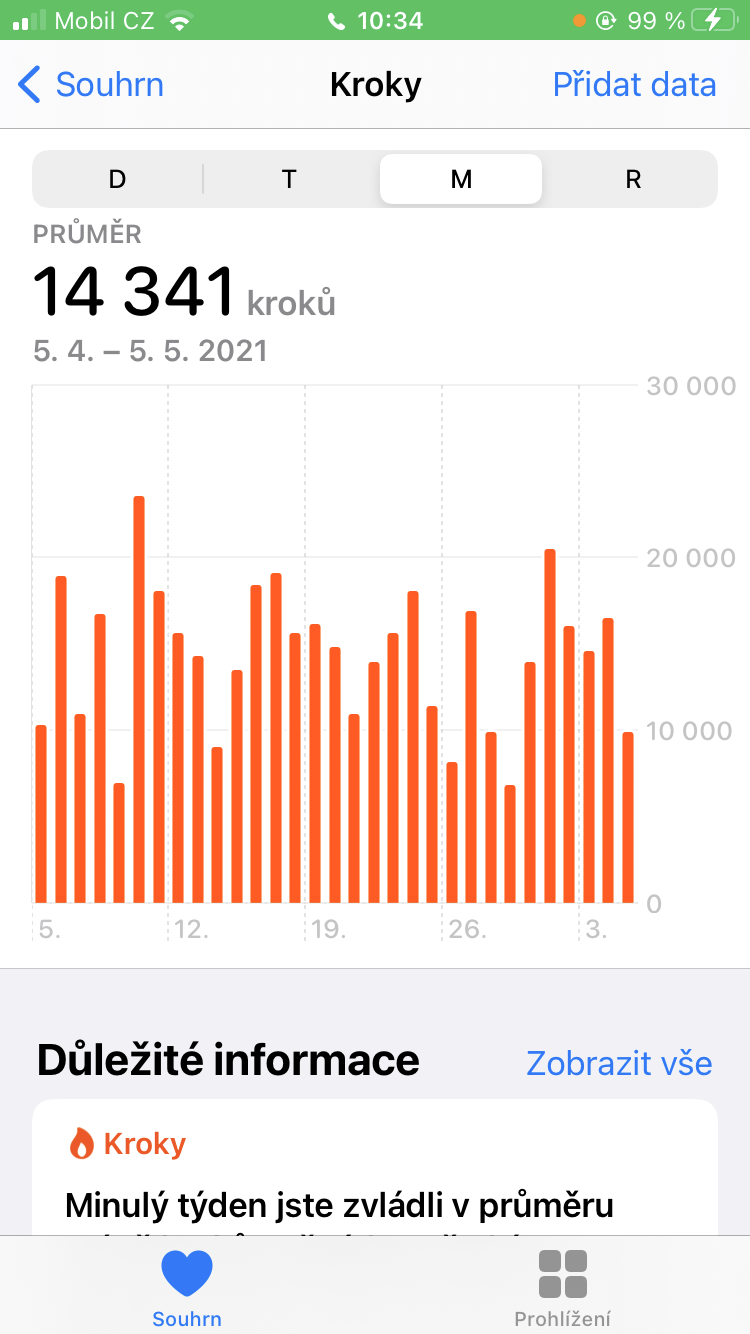Open Zobrazit vše link
Image resolution: width=750 pixels, height=1334 pixels.
click(x=619, y=1062)
